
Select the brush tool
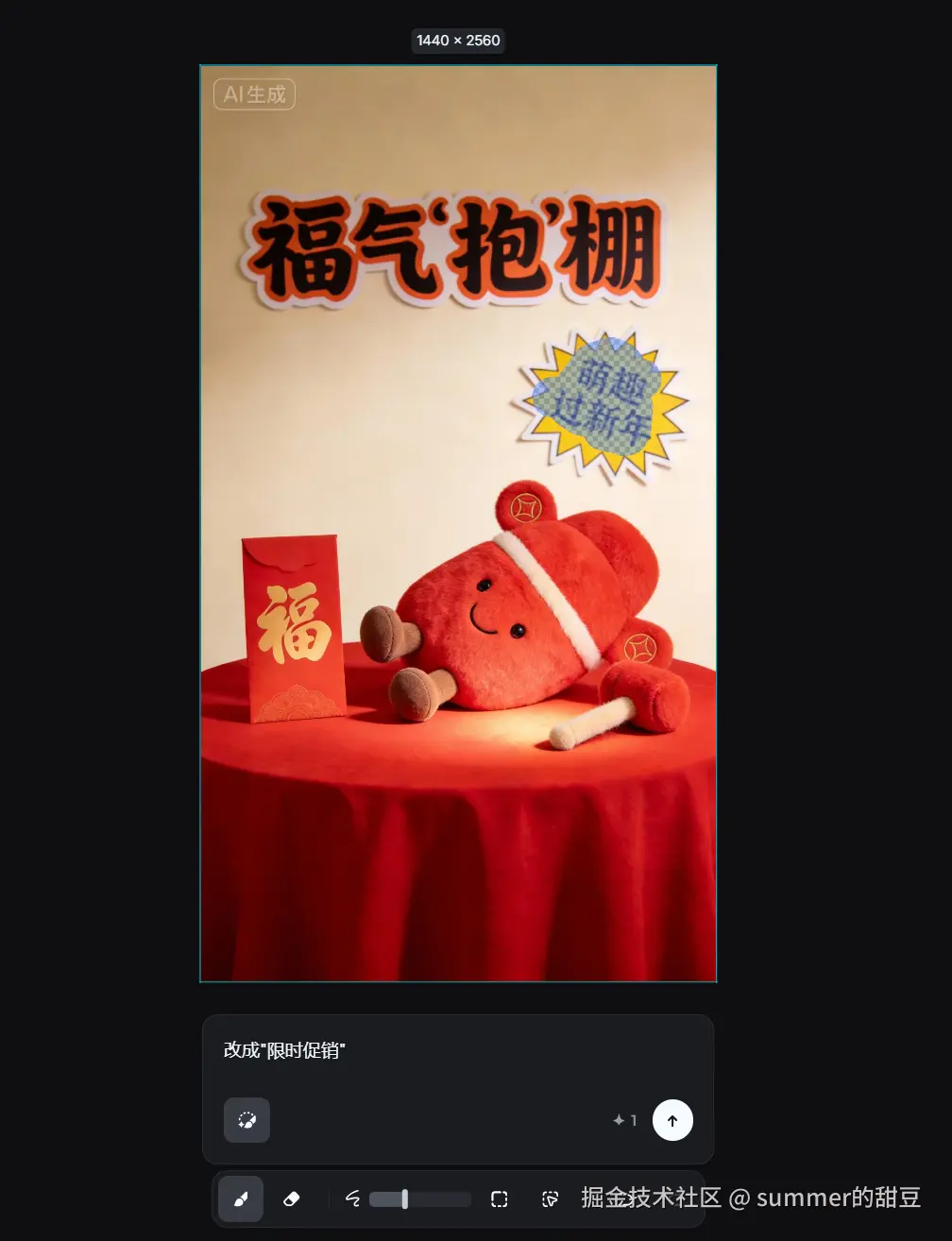(241, 1198)
